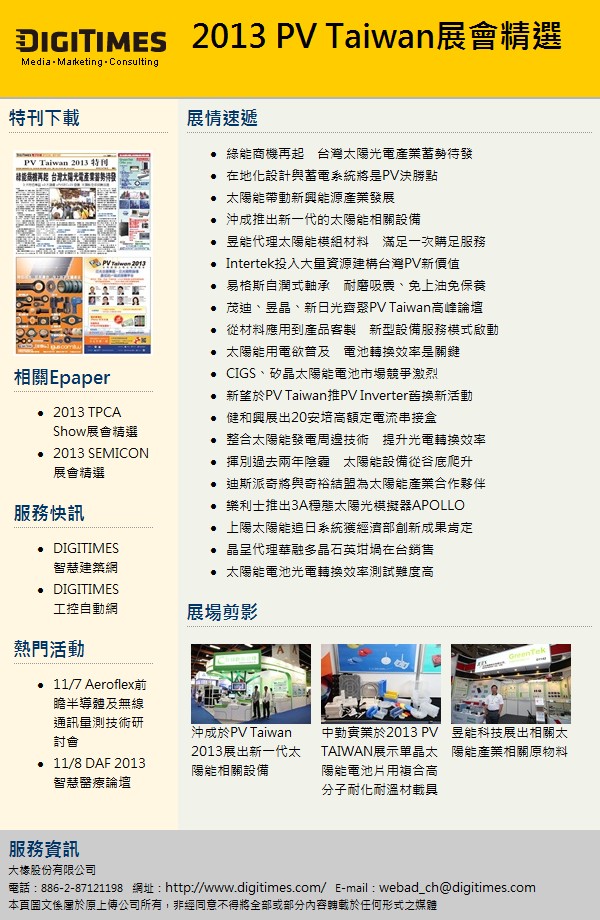The height and width of the screenshot is (920, 600).
Task: Visit http://www.digitimes.com/ website link
Action: point(245,887)
